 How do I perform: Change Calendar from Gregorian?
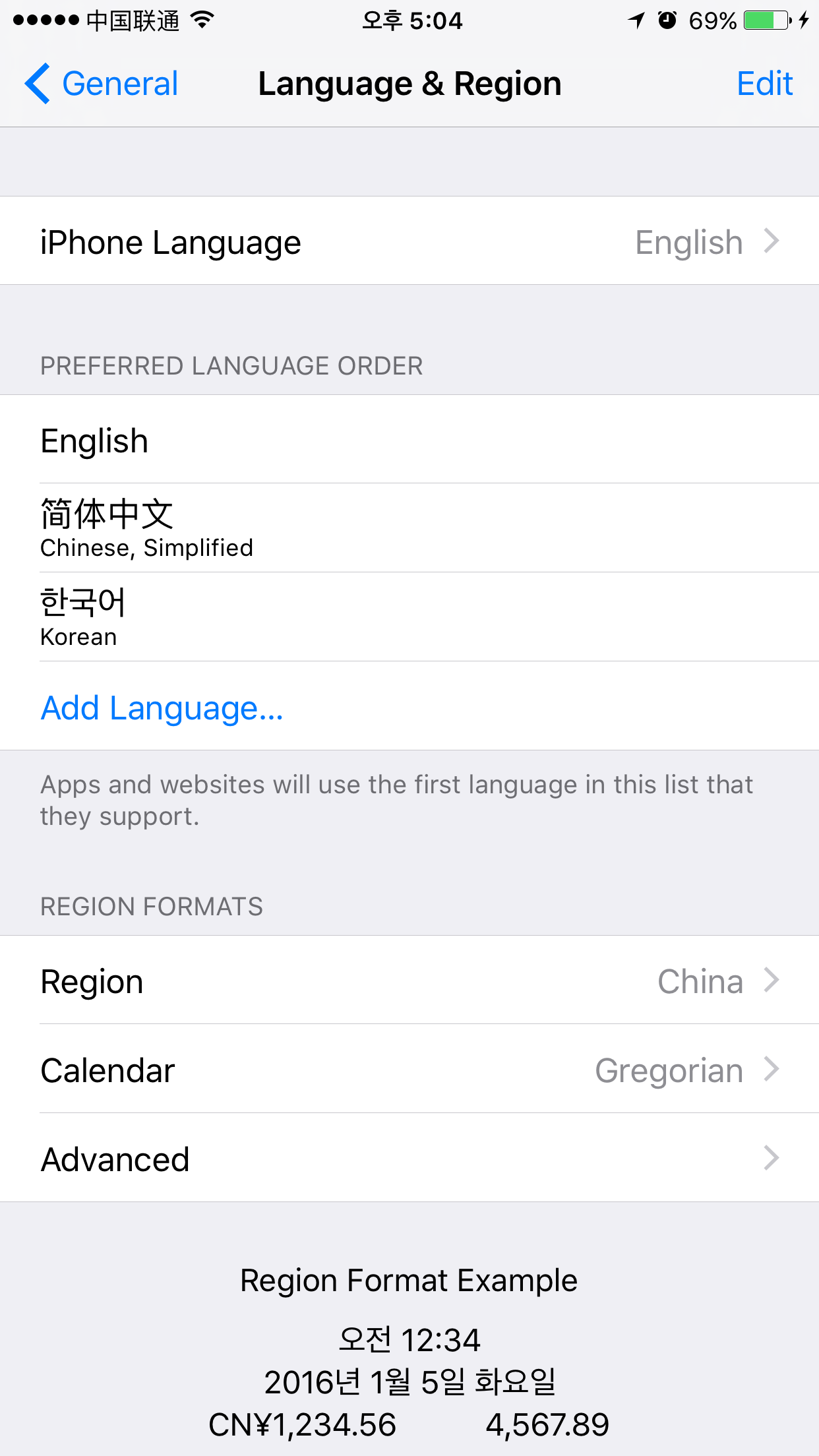click(x=409, y=1070)
